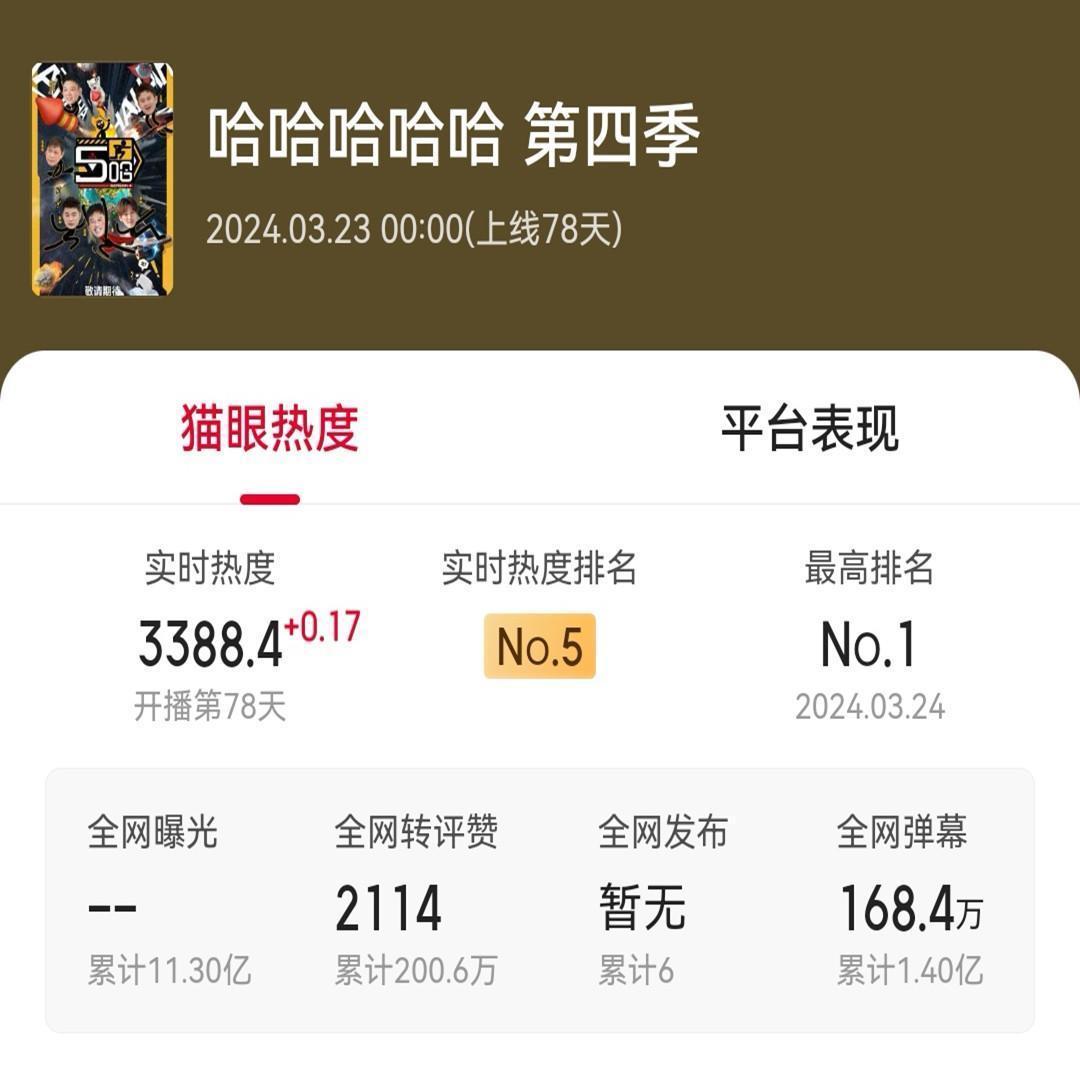
Task: Open the 哈哈哈哈哈 第四季 poster
Action: click(102, 180)
